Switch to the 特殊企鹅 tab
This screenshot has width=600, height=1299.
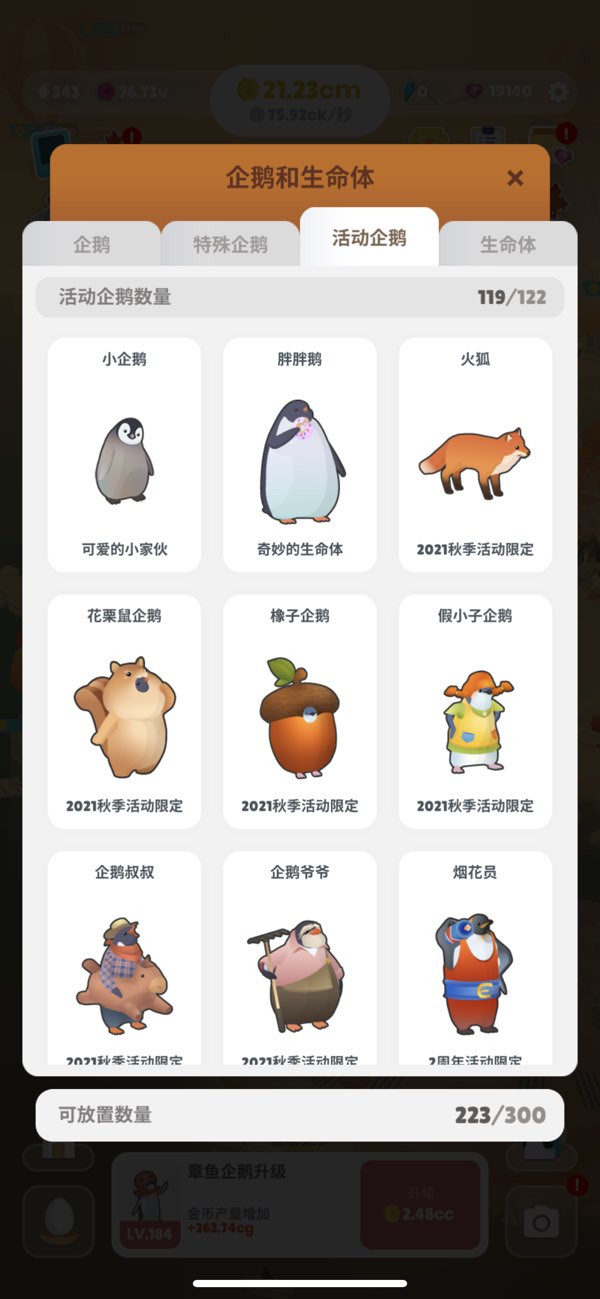[230, 244]
